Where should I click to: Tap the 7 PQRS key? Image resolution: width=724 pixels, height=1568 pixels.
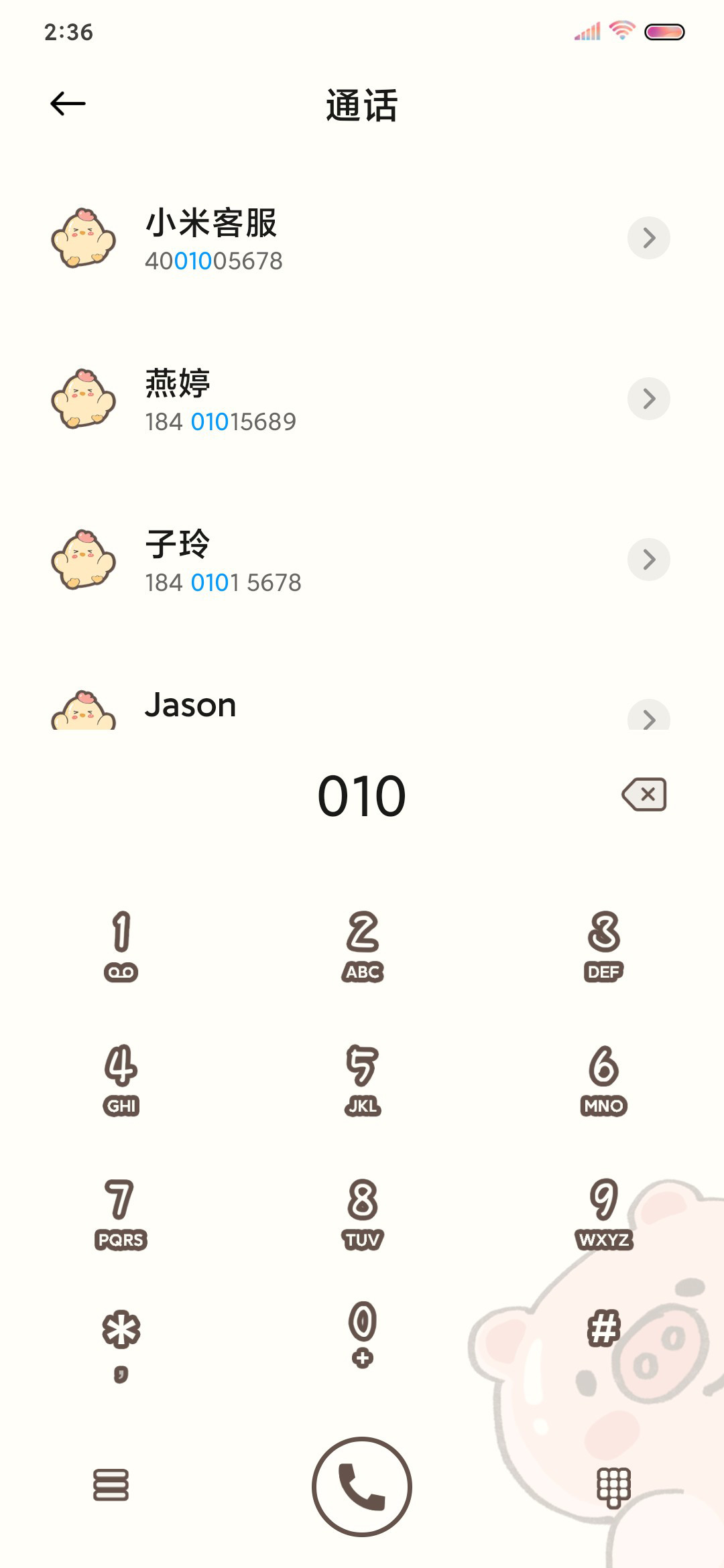tap(121, 1214)
